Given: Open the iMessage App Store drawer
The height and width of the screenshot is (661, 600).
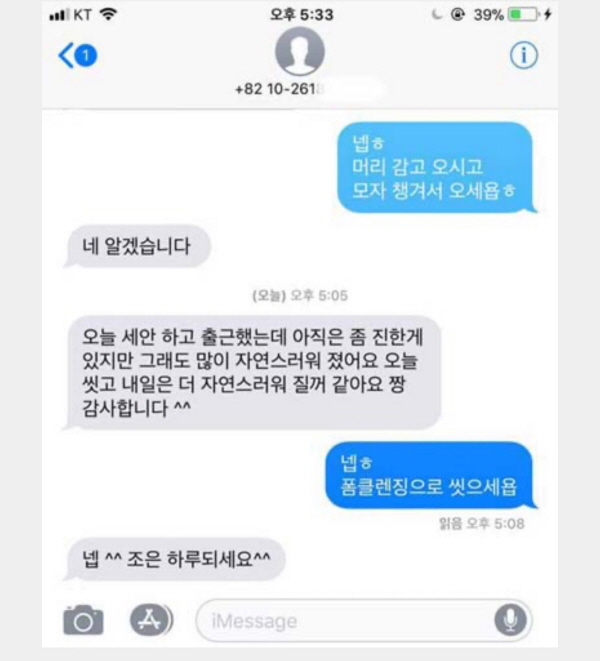Looking at the screenshot, I should [x=150, y=621].
